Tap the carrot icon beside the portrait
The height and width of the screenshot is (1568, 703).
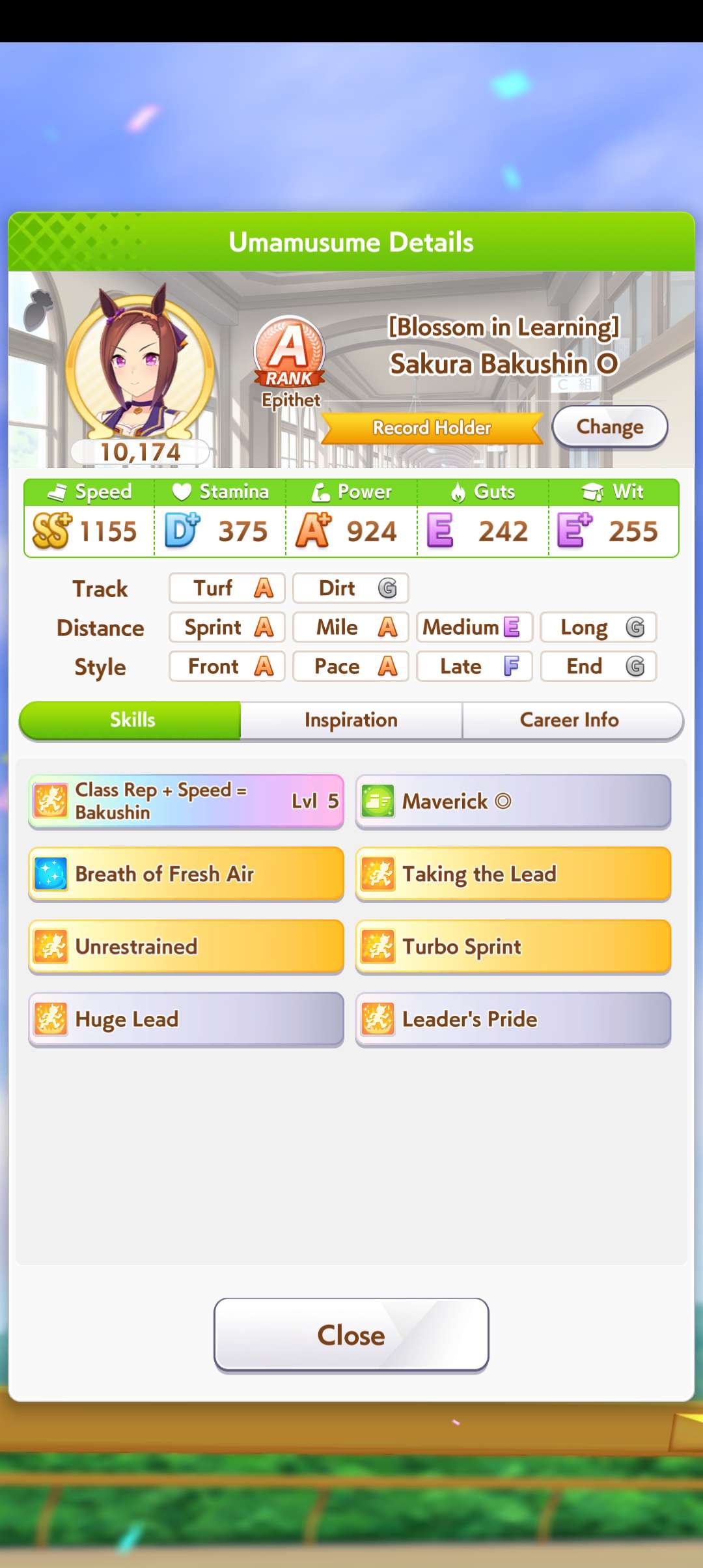click(38, 309)
